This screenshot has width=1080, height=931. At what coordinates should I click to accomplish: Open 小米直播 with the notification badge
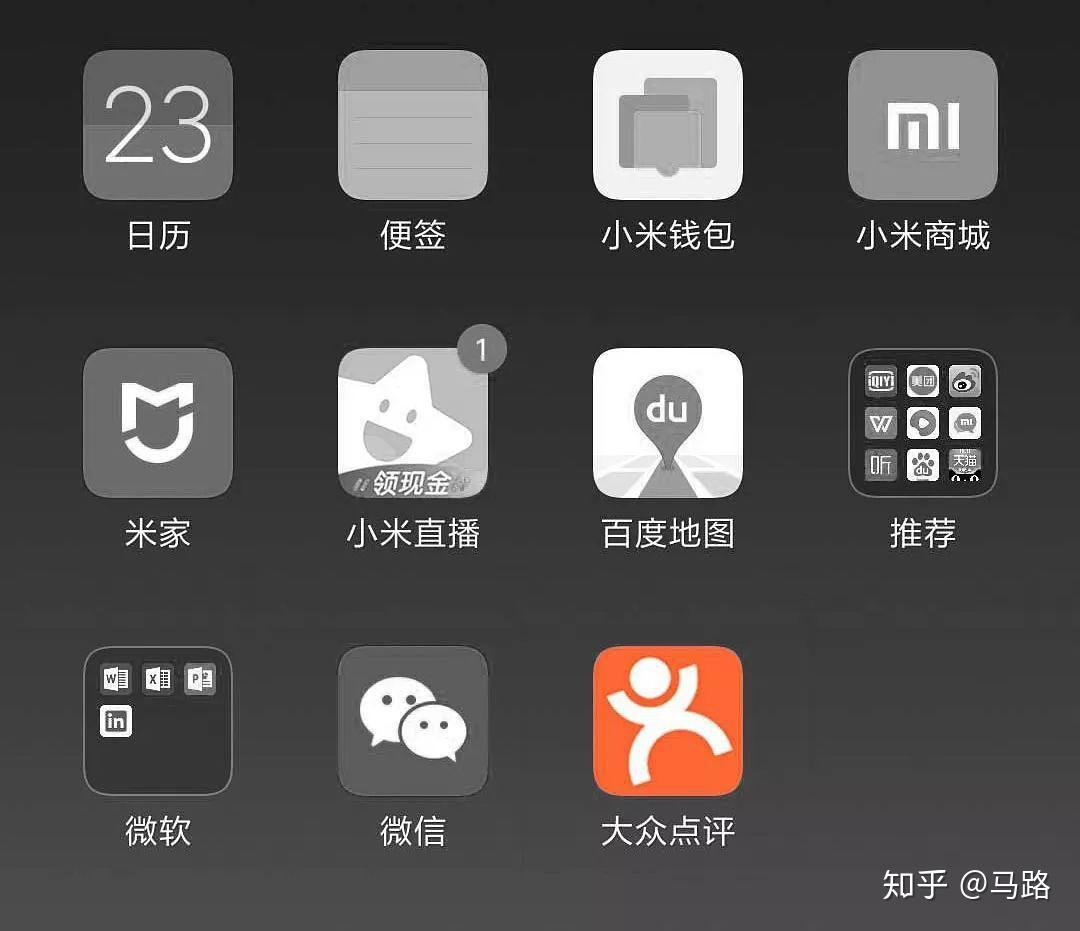413,423
